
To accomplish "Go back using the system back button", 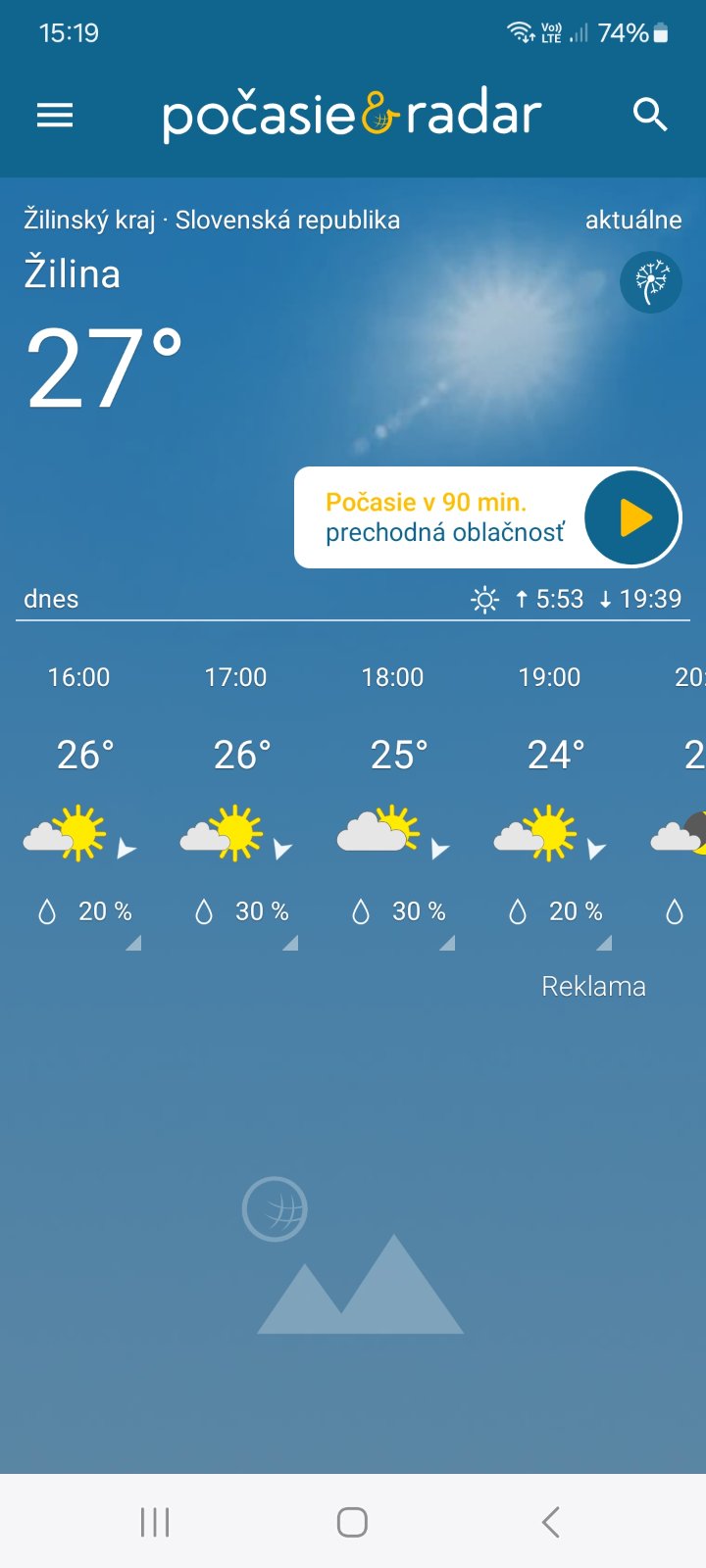I will click(550, 1522).
